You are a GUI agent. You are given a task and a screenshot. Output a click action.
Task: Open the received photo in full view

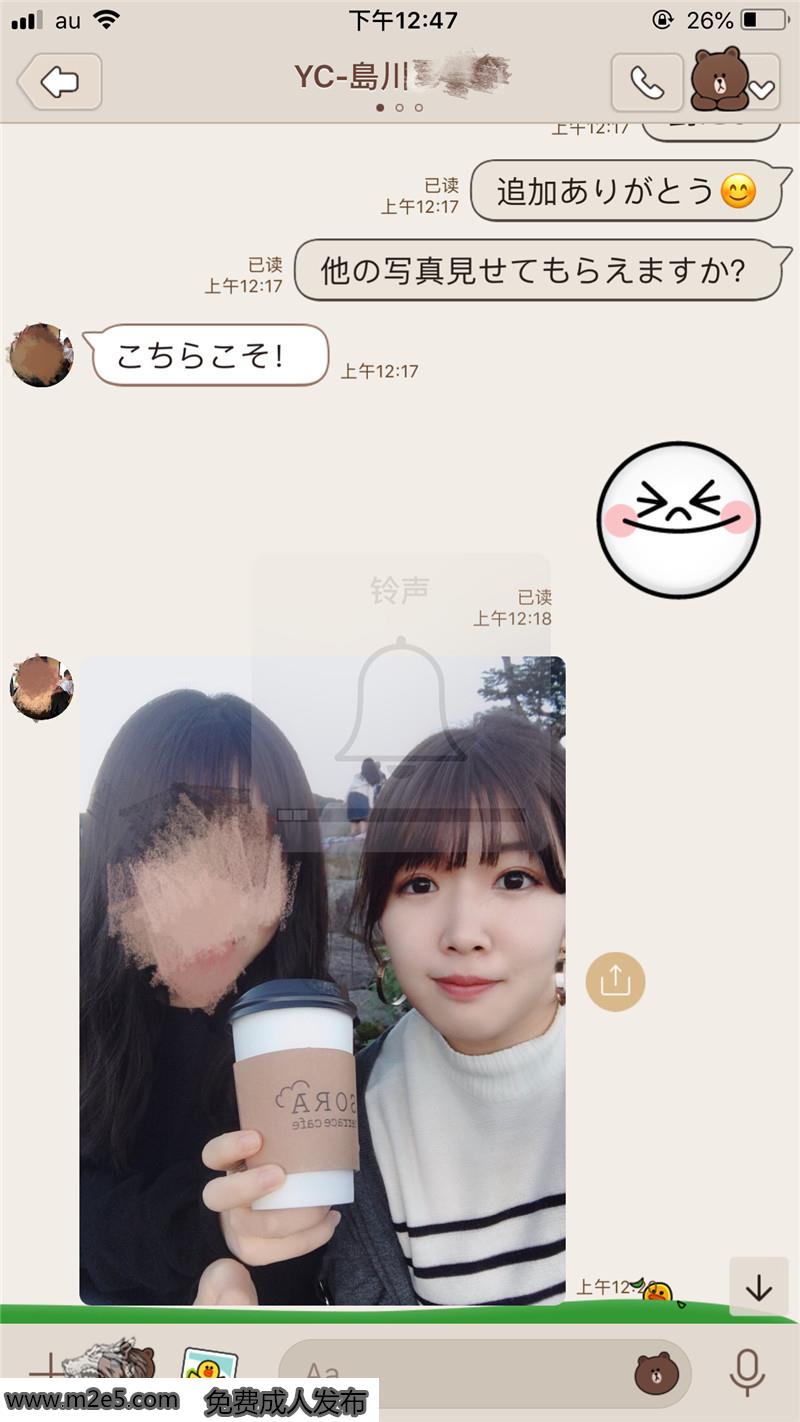click(x=322, y=980)
